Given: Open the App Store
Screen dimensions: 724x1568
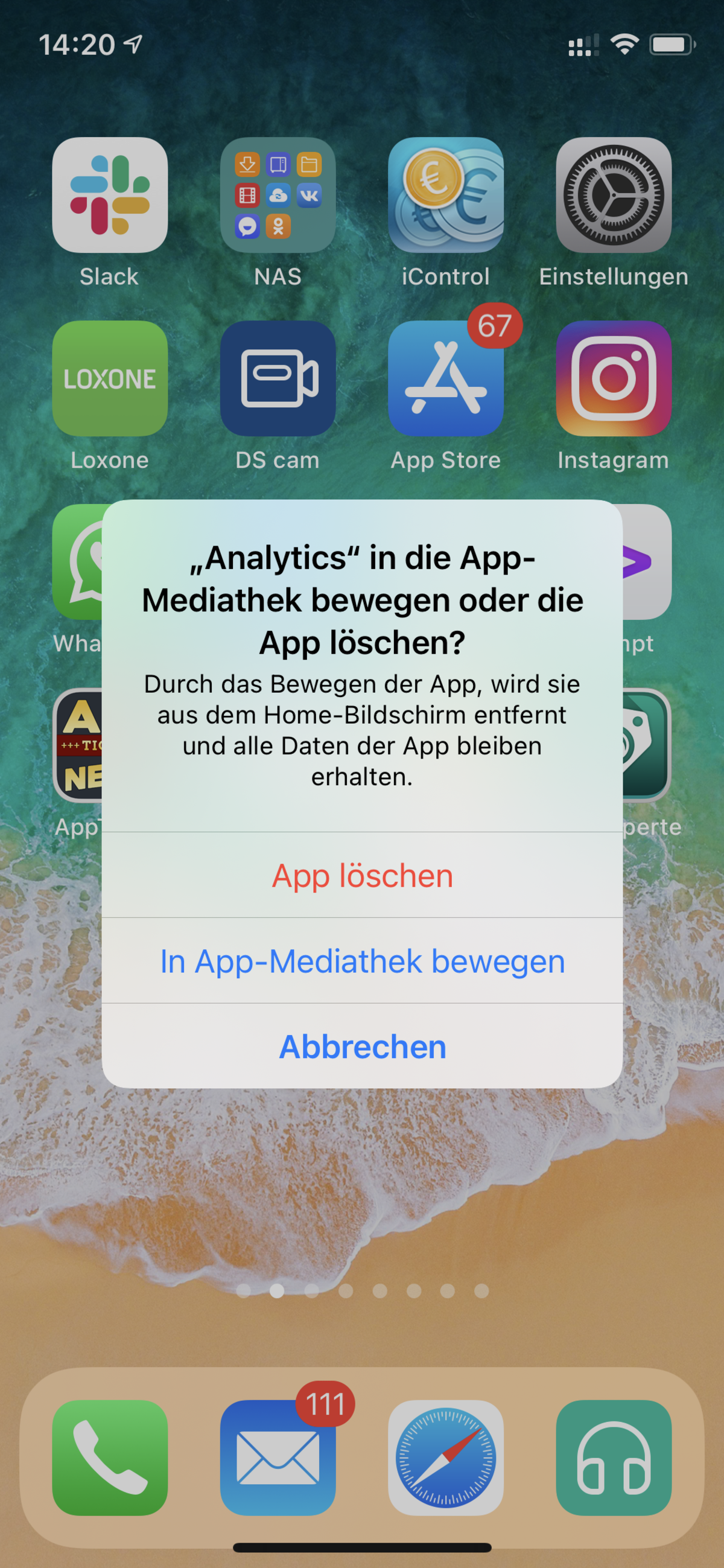Looking at the screenshot, I should (x=446, y=378).
